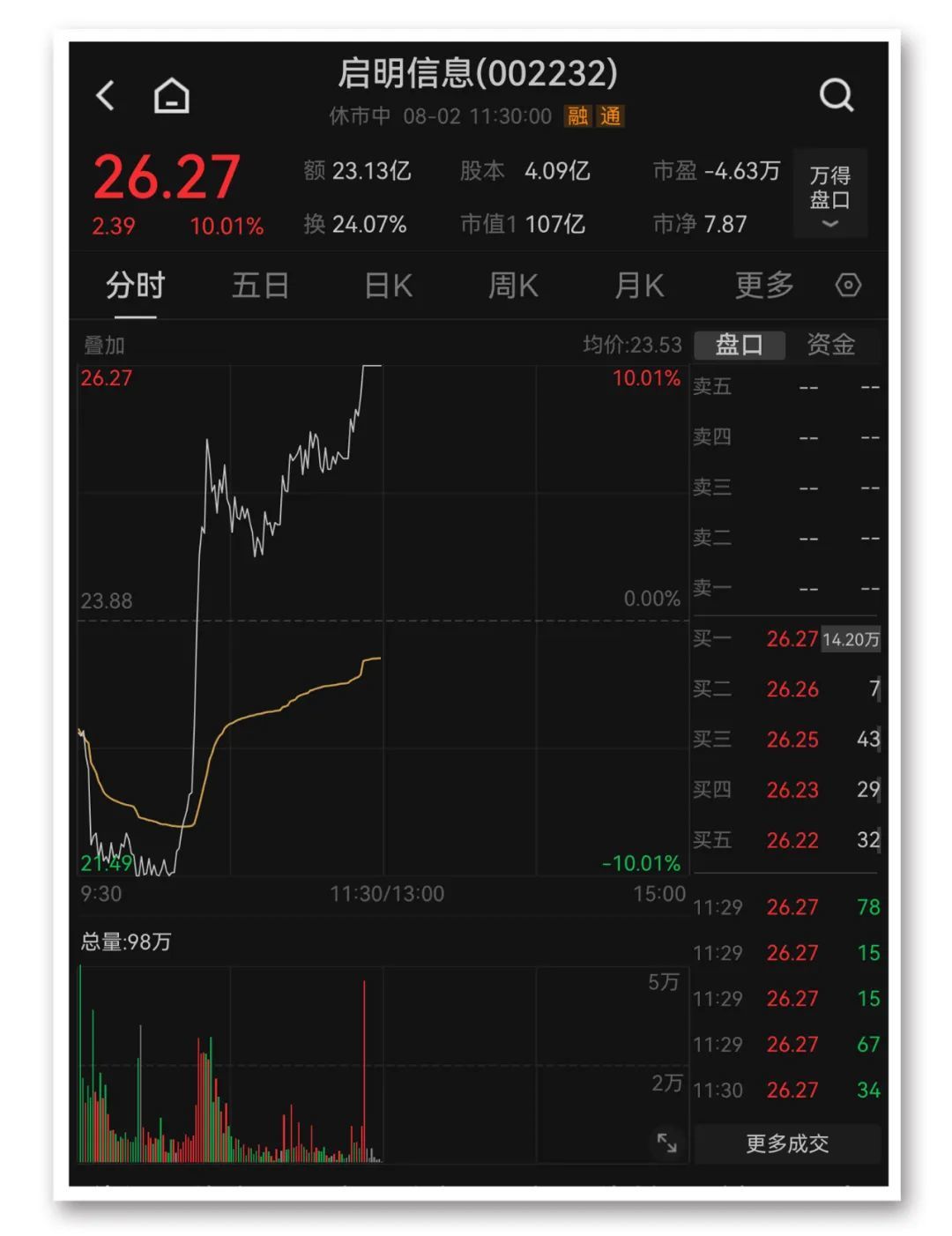Switch to the 资金 tab

pos(831,345)
